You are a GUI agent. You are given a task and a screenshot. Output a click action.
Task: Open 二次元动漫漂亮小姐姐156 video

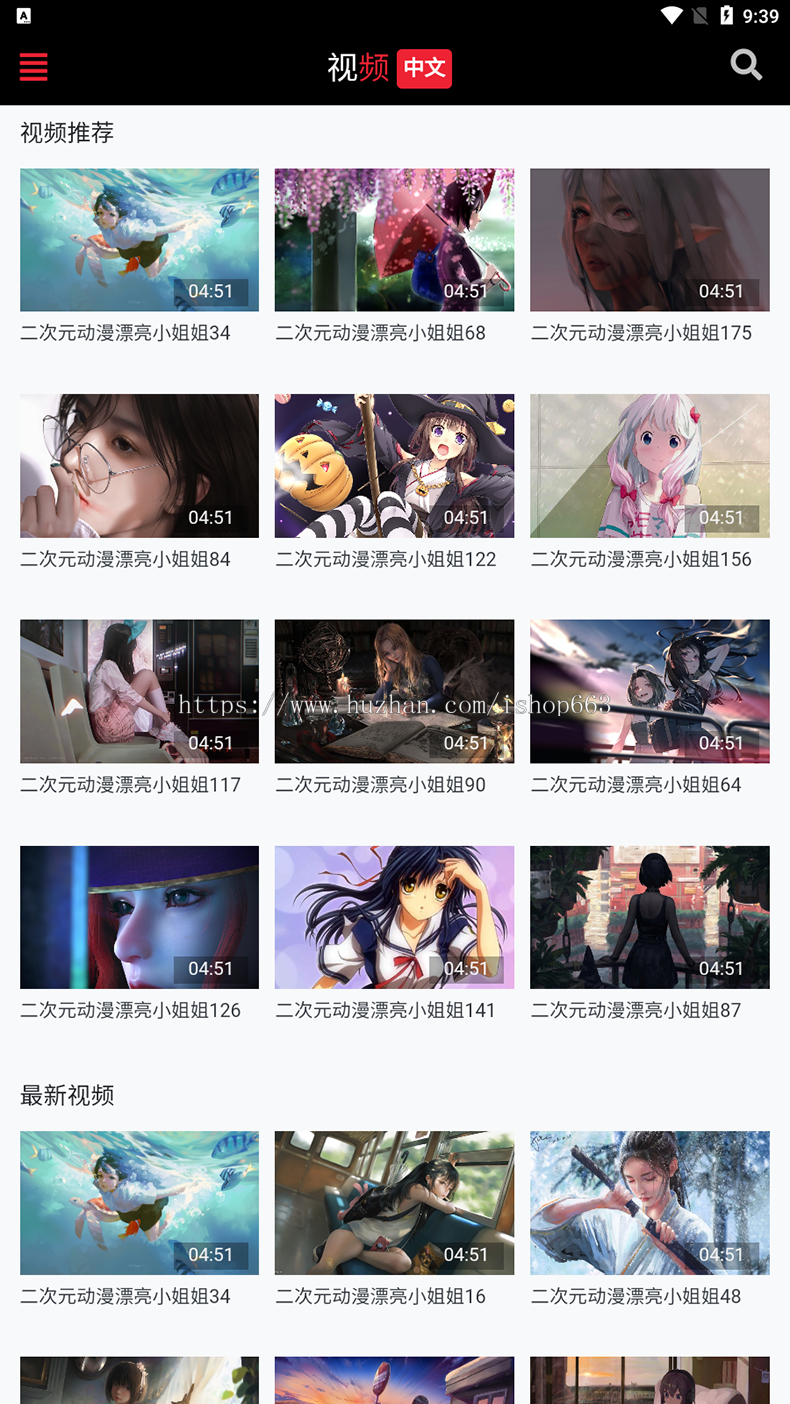pos(649,466)
